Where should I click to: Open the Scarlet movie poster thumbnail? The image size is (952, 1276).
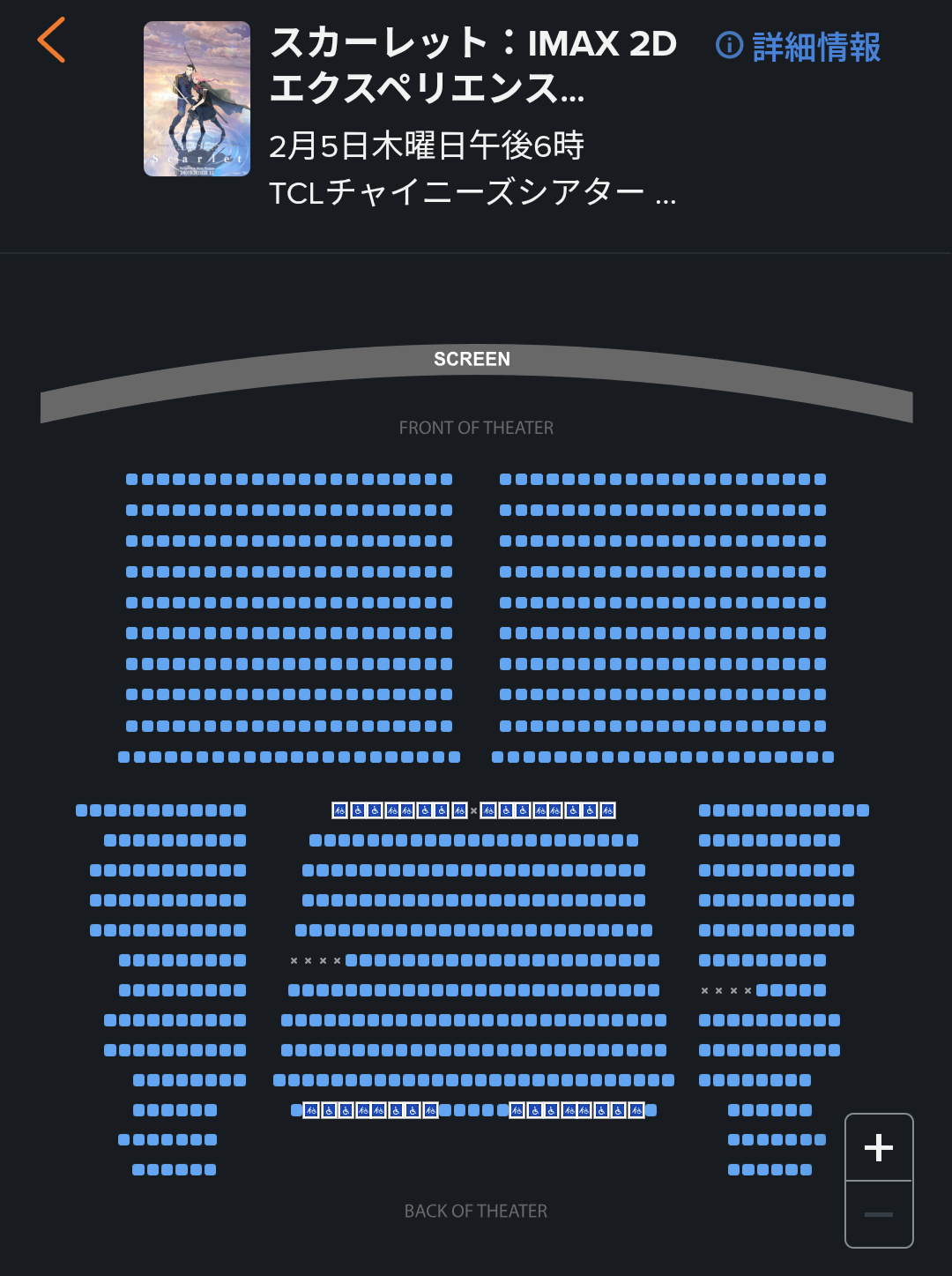click(x=197, y=99)
